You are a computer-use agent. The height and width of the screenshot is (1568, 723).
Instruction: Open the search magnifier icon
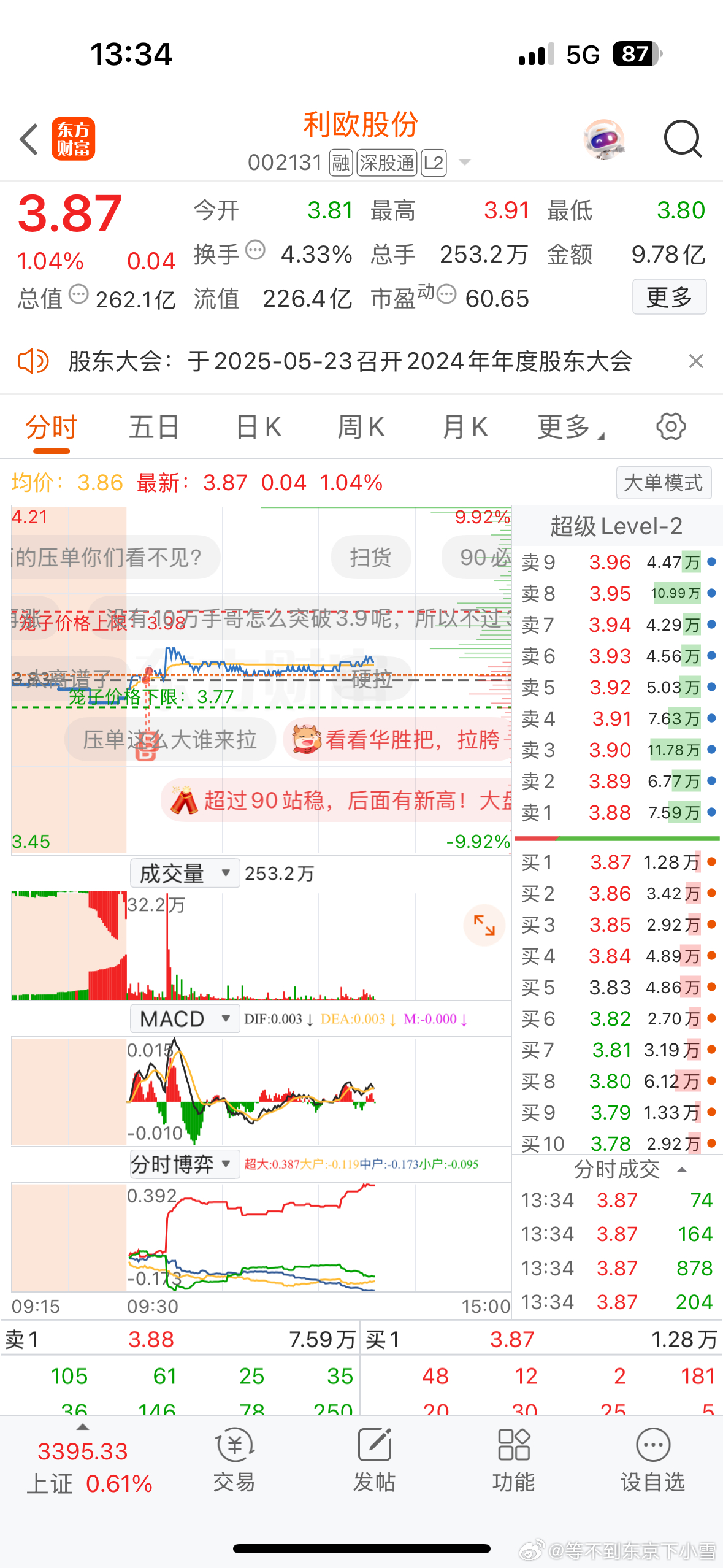(x=683, y=139)
